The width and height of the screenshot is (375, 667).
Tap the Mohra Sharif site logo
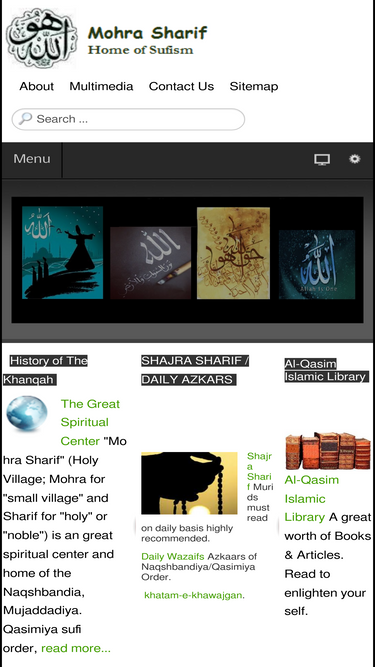coord(42,38)
